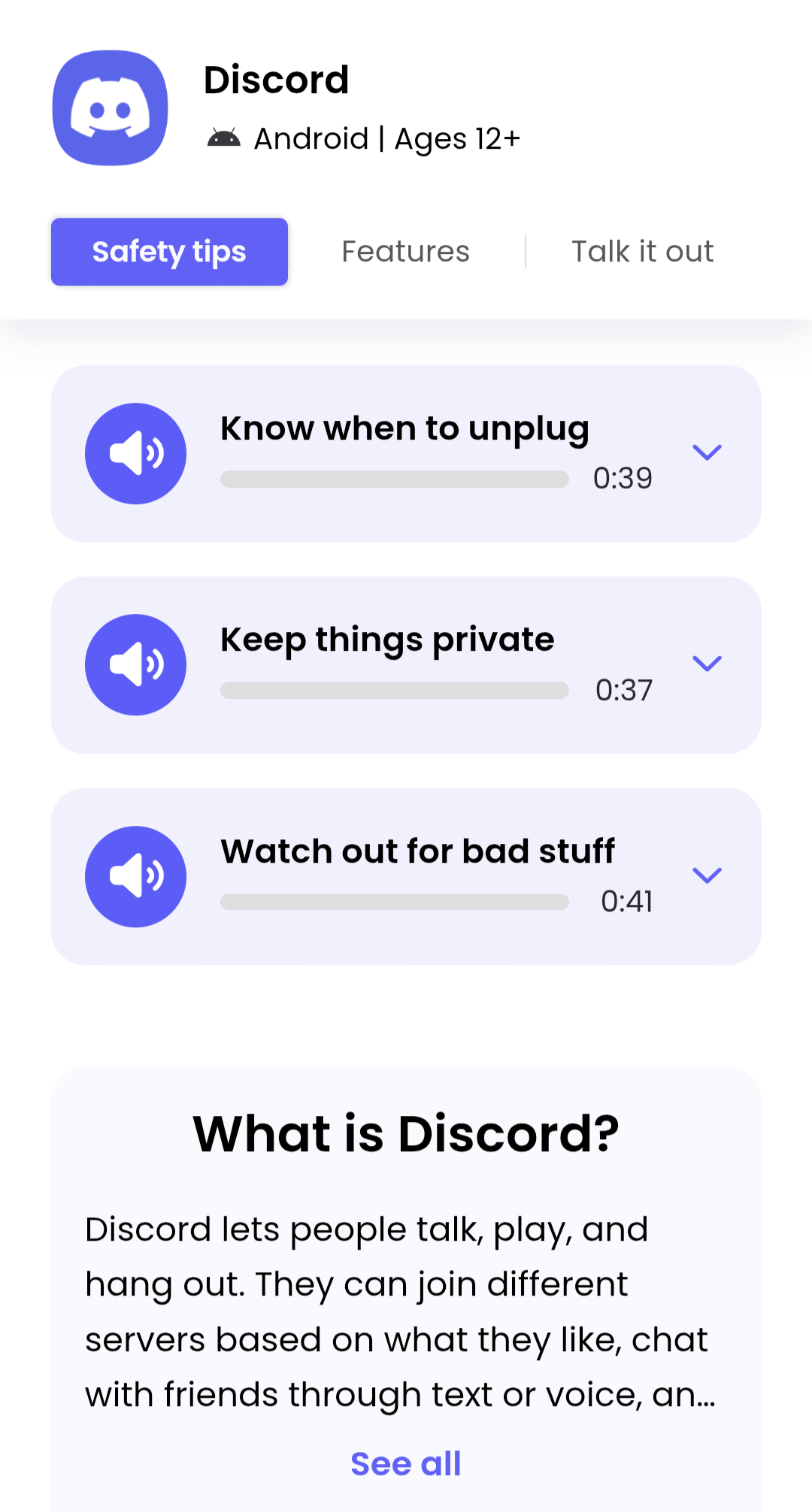
Task: Select the Safety tips tab
Action: [168, 251]
